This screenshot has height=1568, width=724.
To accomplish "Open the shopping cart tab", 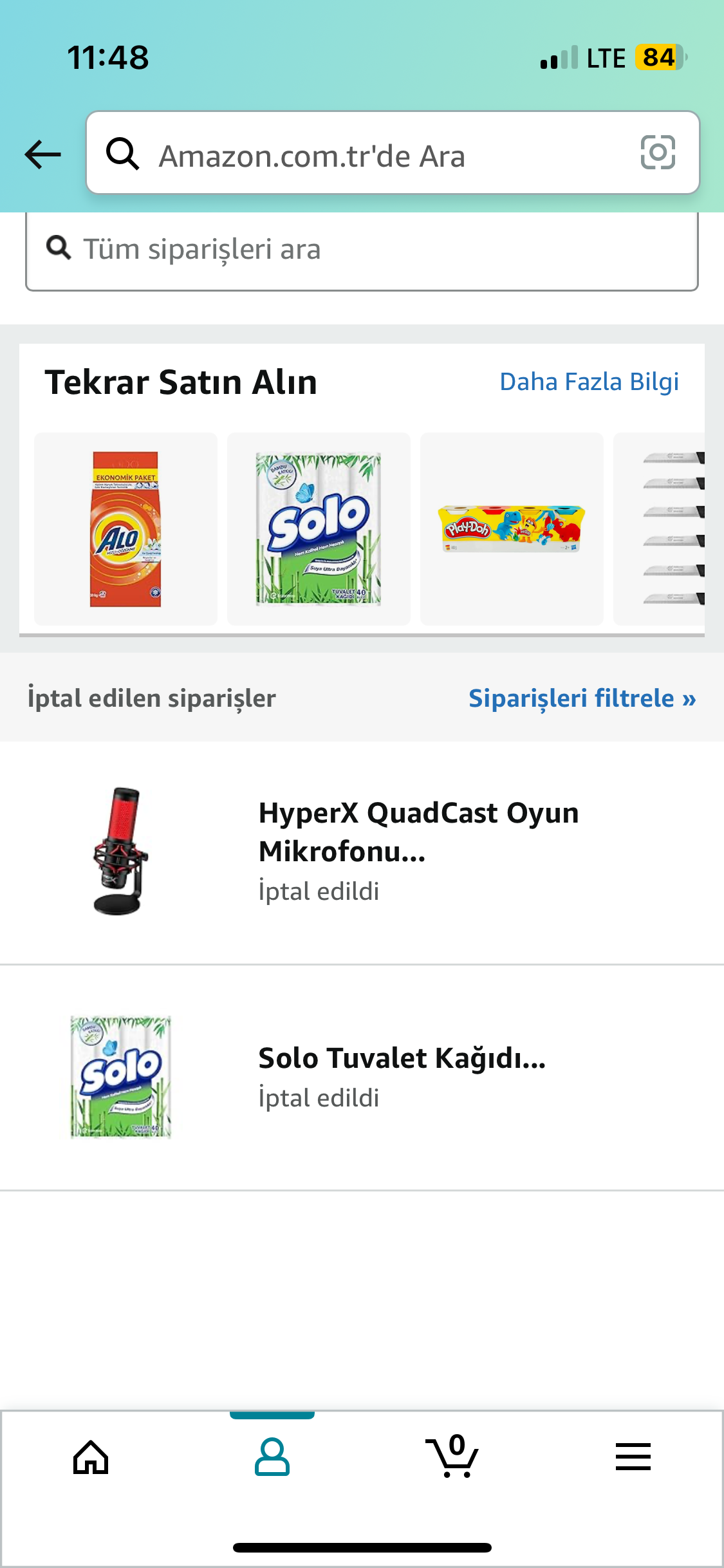I will point(453,1457).
